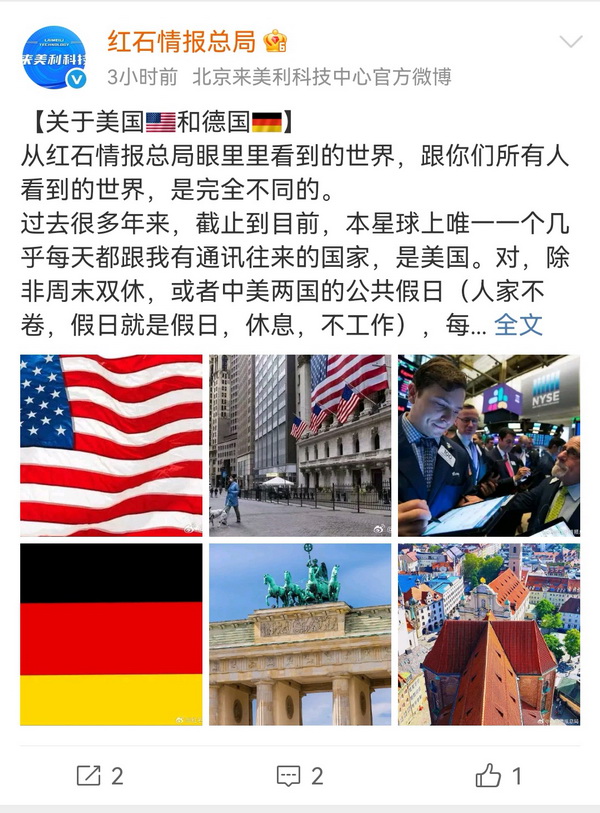Expand the post options chevron

point(570,41)
